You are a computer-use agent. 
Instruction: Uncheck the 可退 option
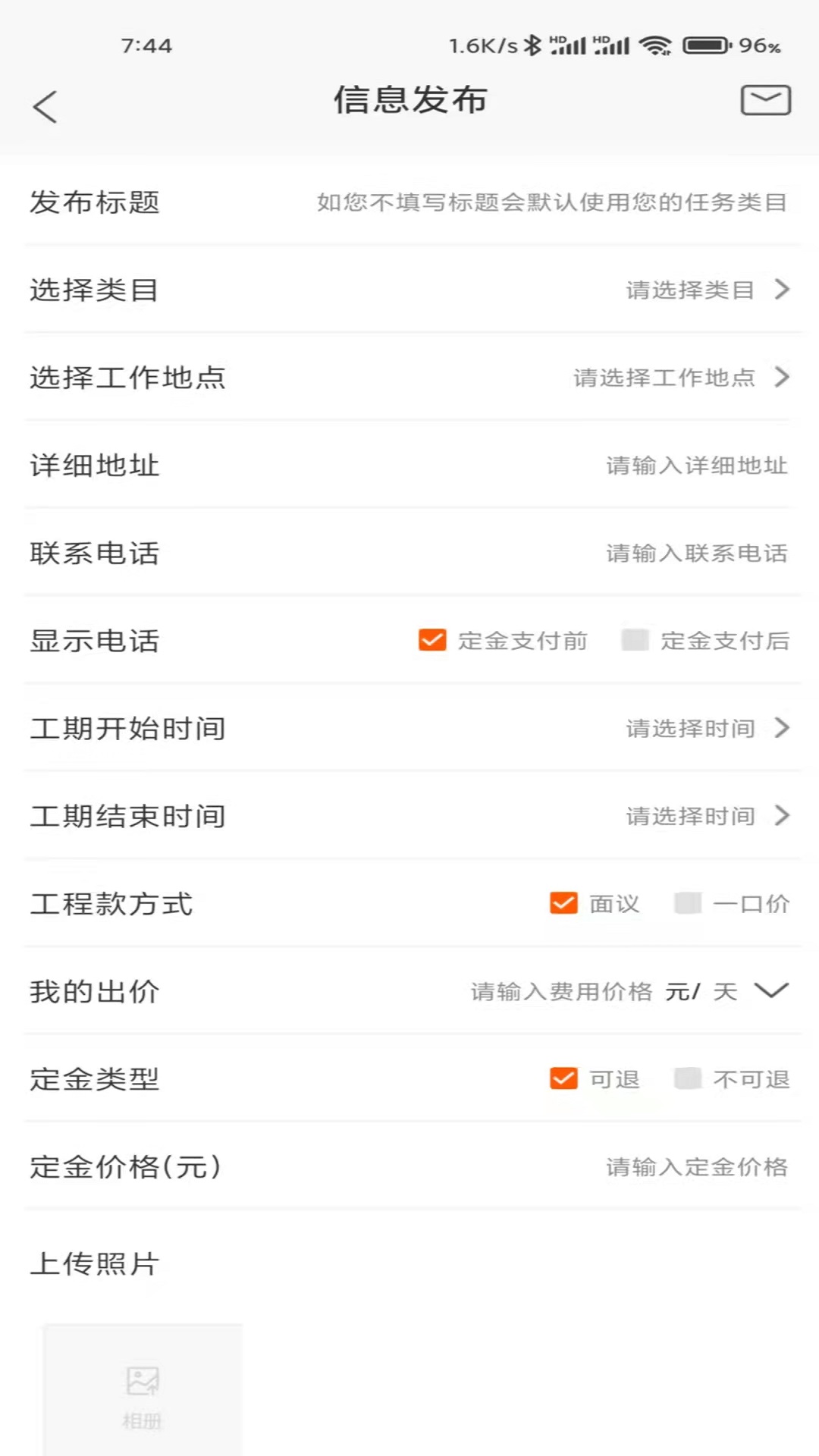point(563,1078)
